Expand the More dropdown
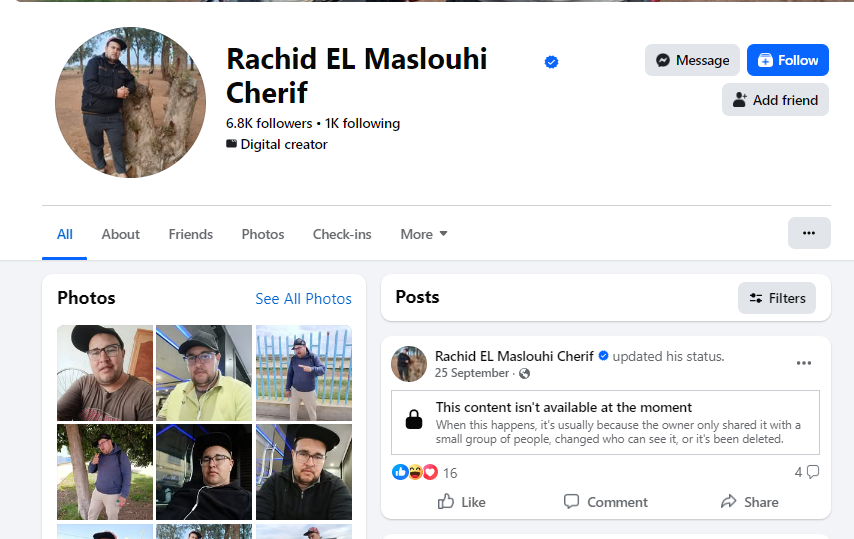 (x=423, y=234)
